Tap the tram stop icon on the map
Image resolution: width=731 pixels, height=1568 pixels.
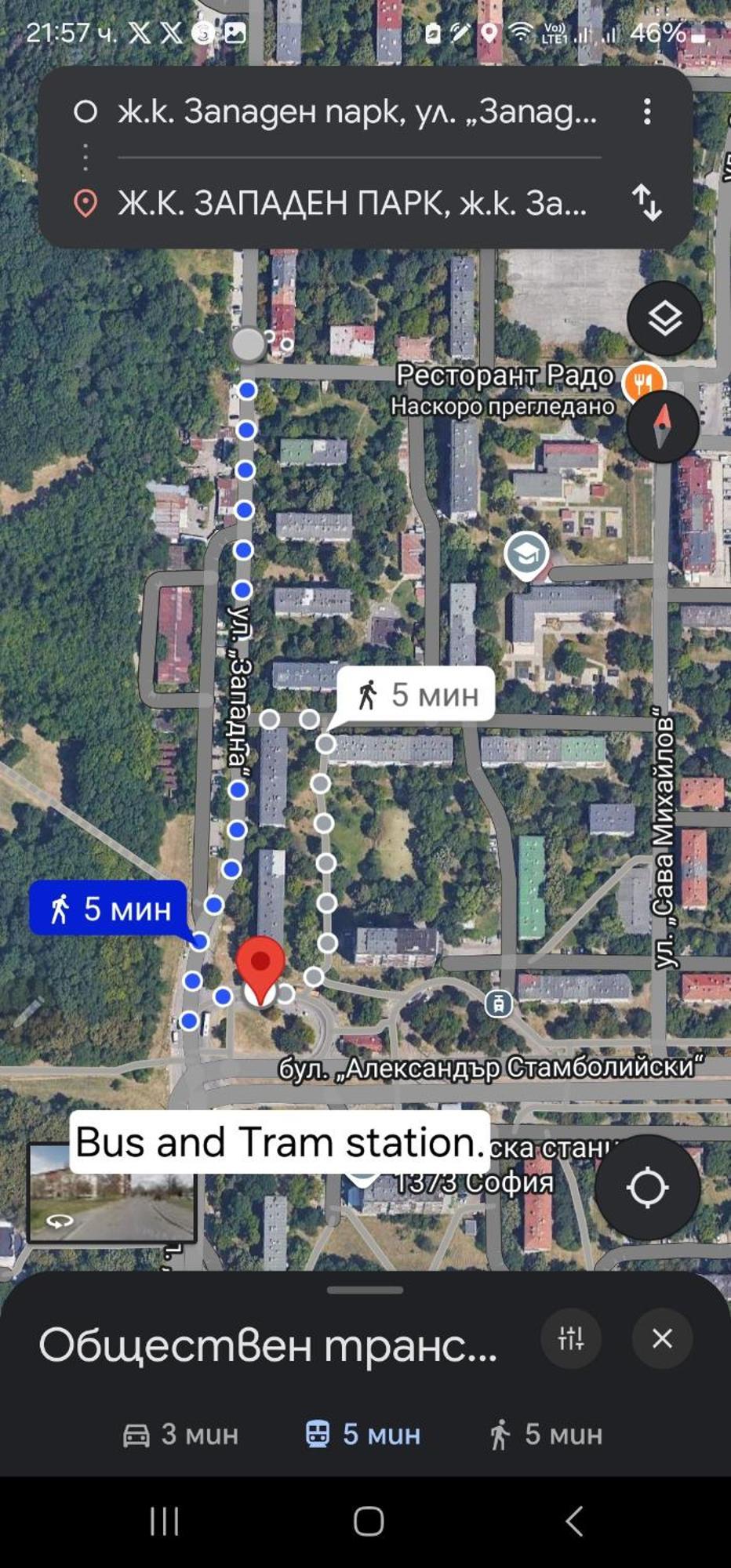click(499, 1003)
